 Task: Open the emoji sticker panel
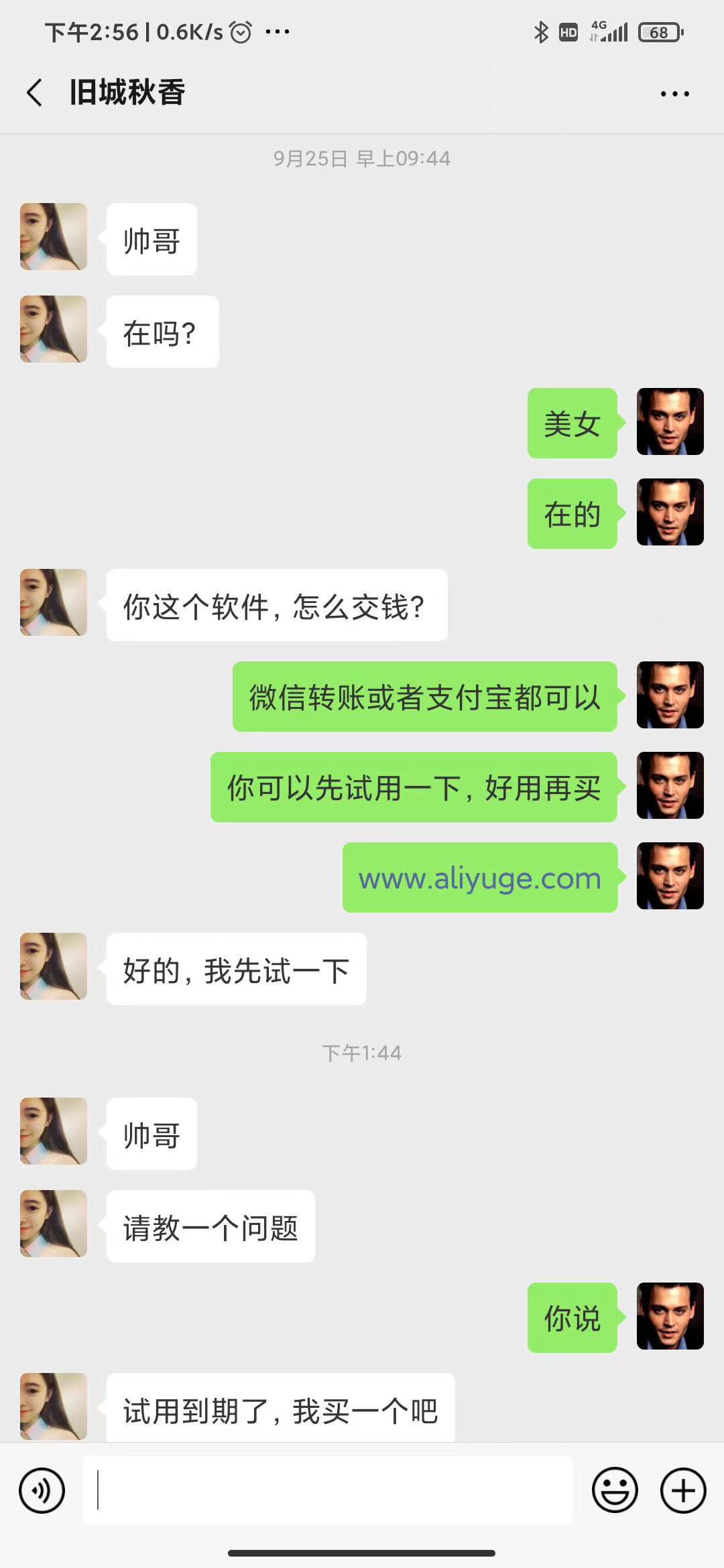click(x=615, y=1491)
